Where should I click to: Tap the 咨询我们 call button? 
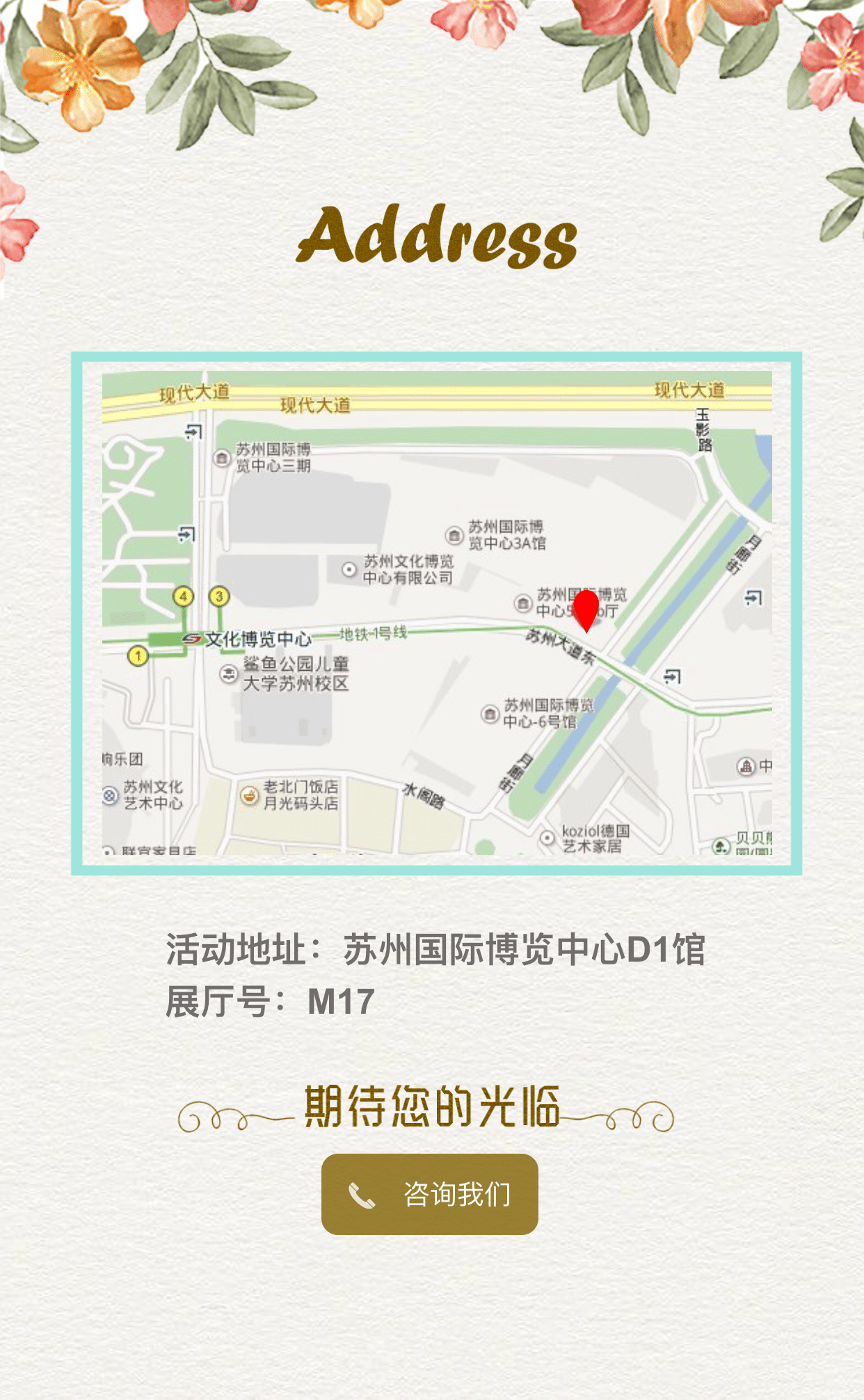(429, 1194)
